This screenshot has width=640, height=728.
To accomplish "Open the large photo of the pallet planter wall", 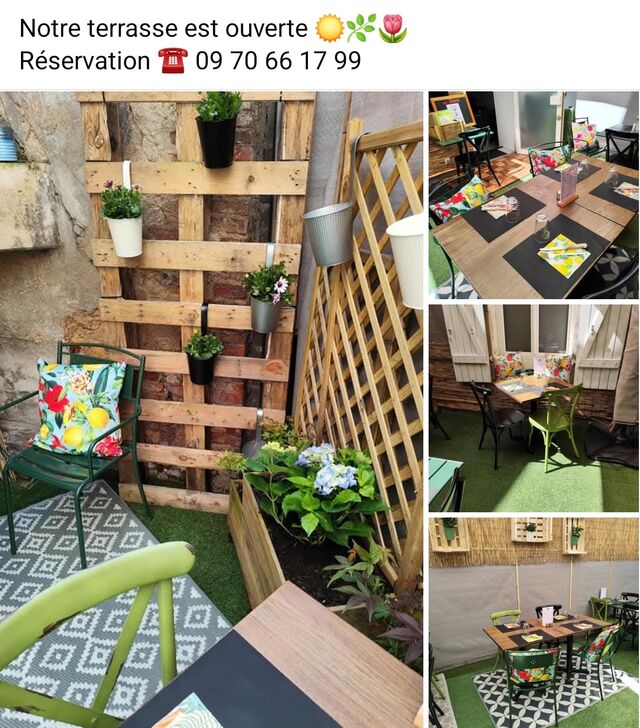I will tap(212, 410).
